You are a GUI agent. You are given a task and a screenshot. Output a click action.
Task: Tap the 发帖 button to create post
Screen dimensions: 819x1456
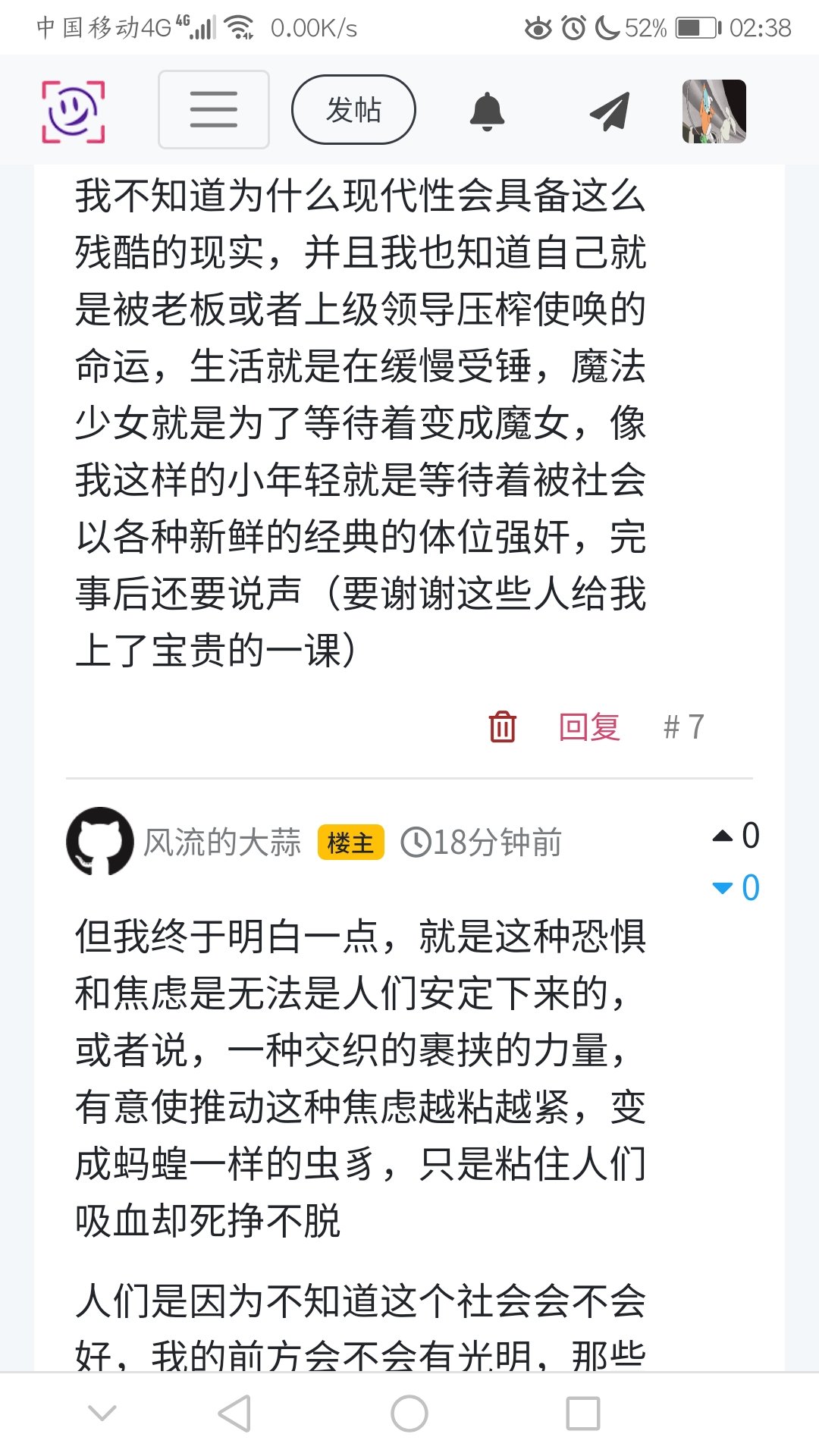(x=353, y=110)
